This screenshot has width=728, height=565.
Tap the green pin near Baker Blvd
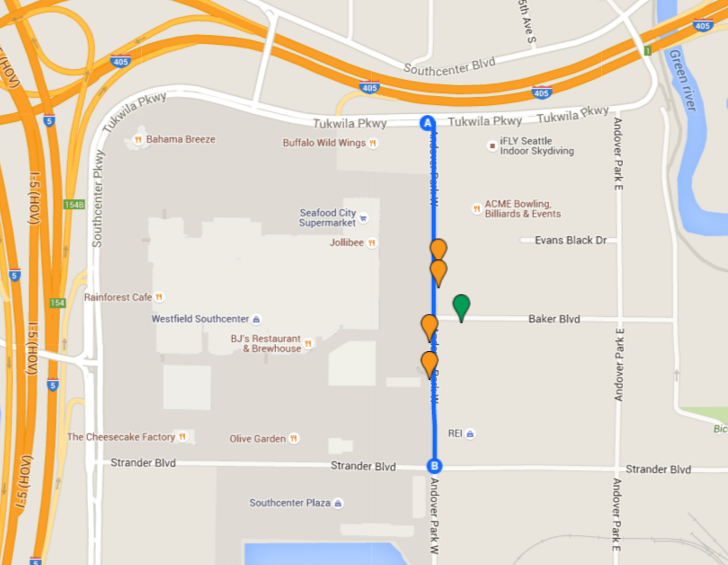pos(461,305)
